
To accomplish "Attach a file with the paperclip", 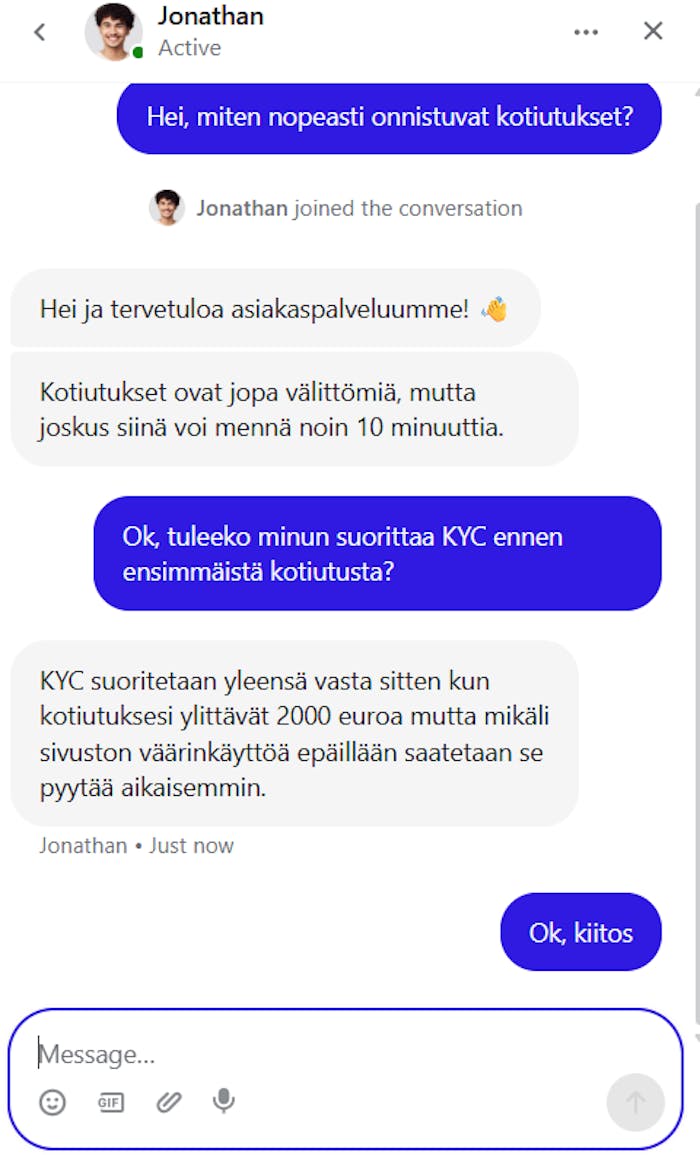I will (169, 1102).
